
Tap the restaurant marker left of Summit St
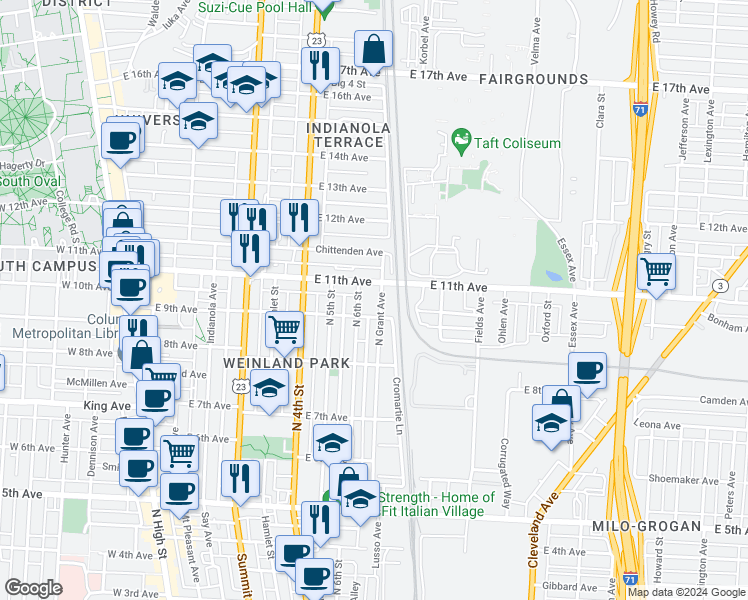point(241,481)
